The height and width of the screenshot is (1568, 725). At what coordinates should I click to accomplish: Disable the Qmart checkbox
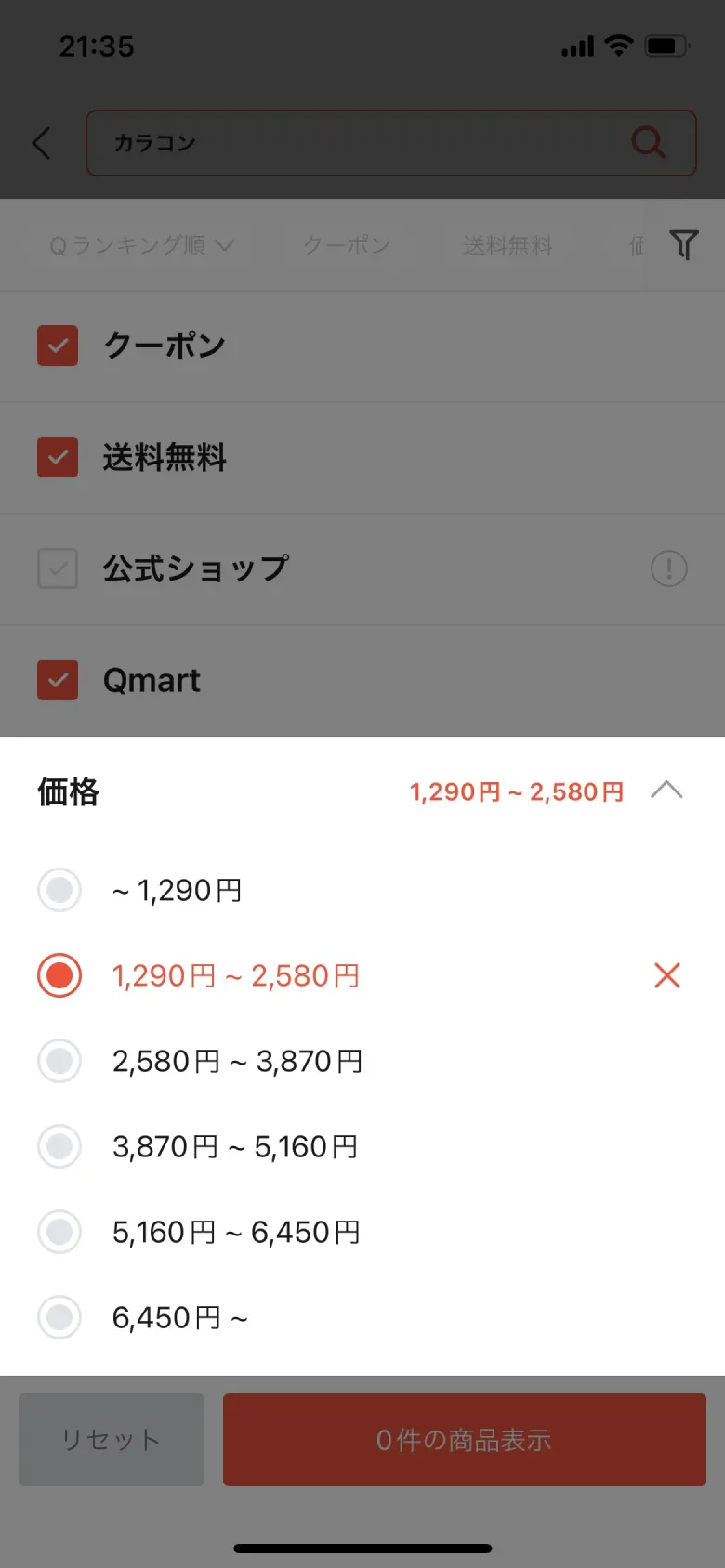pyautogui.click(x=58, y=680)
